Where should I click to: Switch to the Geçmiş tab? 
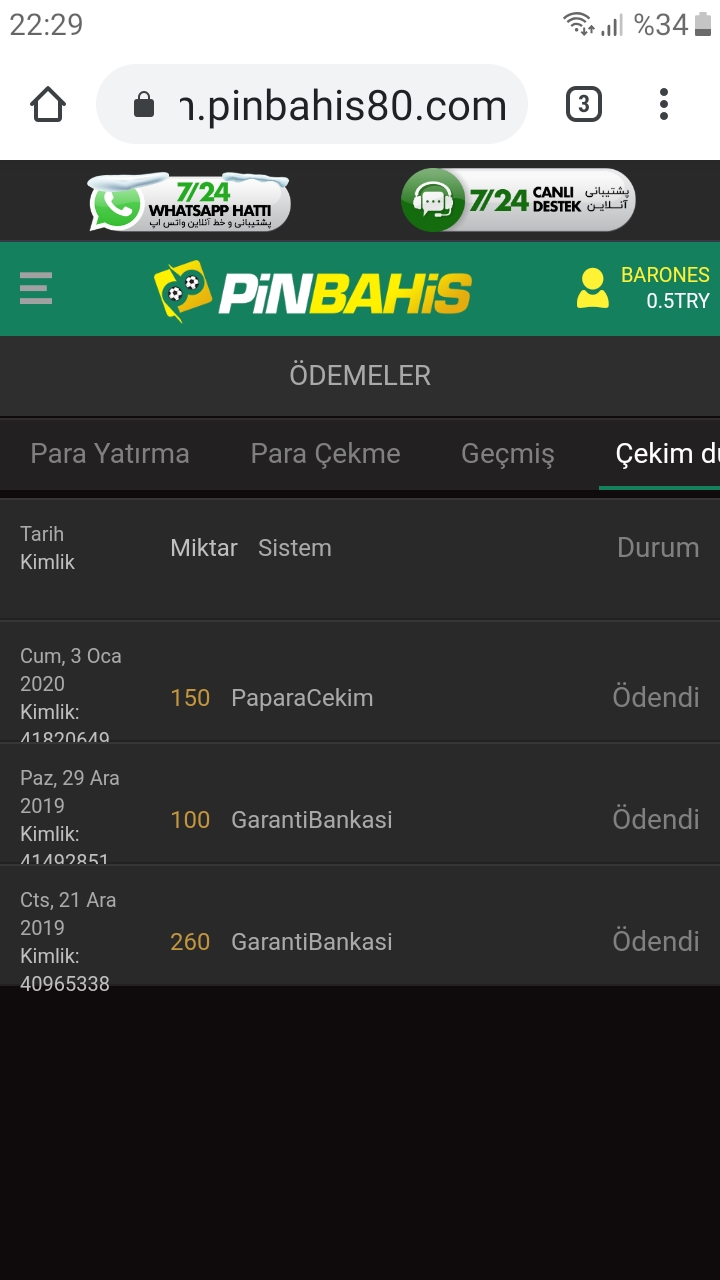[x=508, y=454]
